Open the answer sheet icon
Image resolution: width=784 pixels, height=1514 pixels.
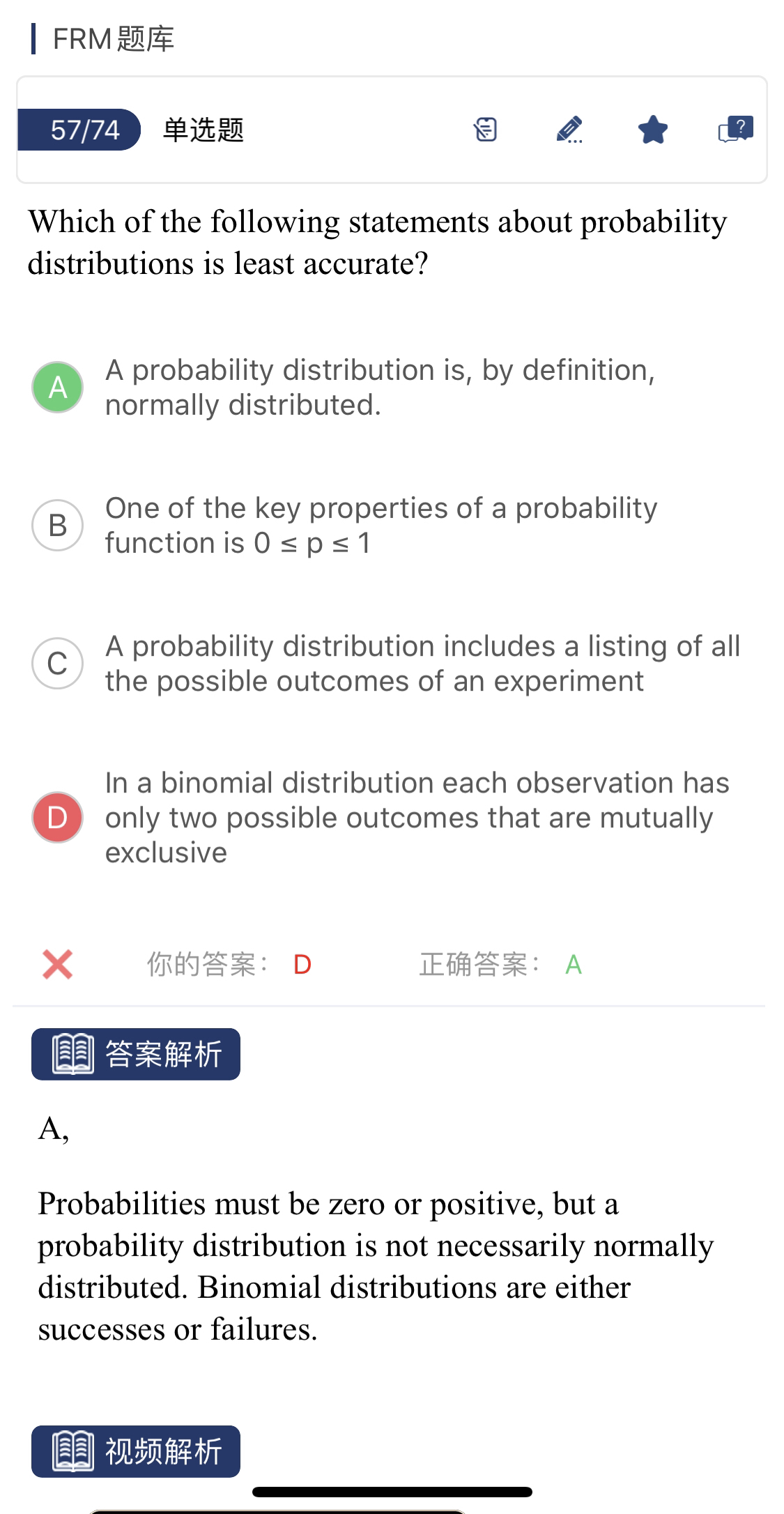pos(485,130)
